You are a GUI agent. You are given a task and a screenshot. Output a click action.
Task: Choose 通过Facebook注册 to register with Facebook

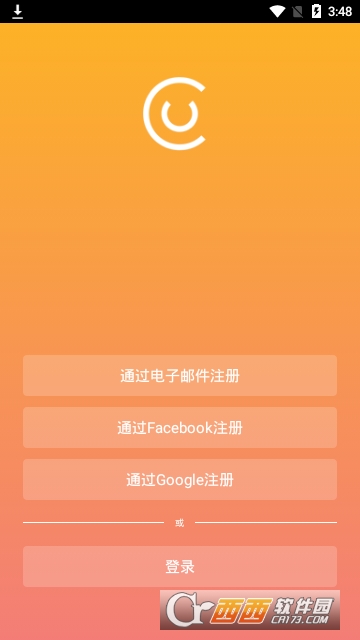click(180, 427)
